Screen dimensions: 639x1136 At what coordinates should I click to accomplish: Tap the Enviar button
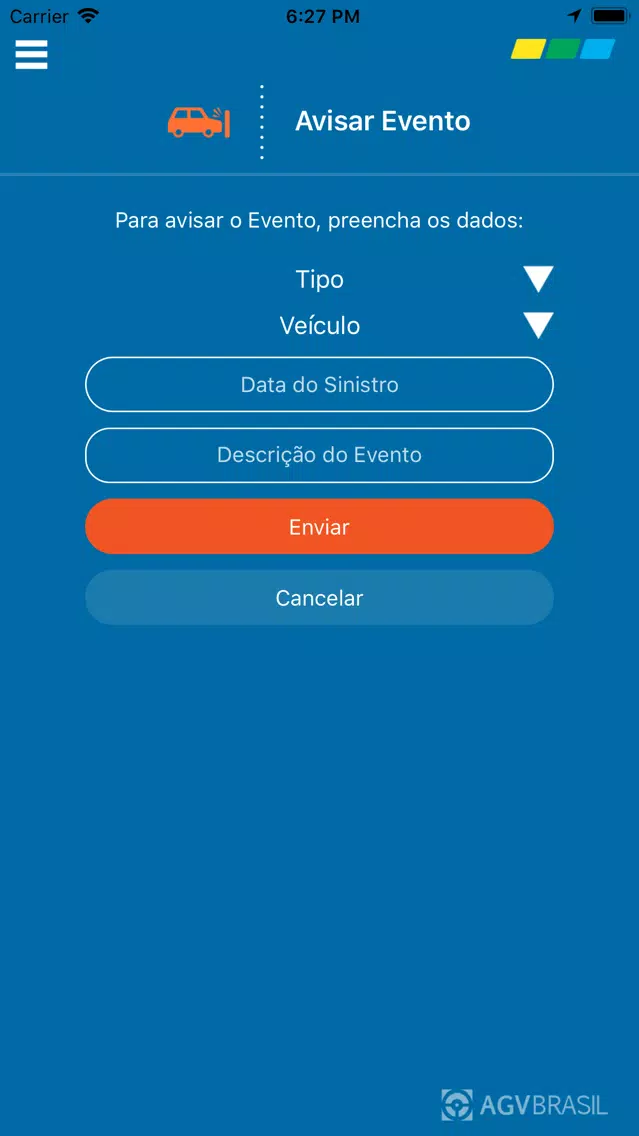320,527
